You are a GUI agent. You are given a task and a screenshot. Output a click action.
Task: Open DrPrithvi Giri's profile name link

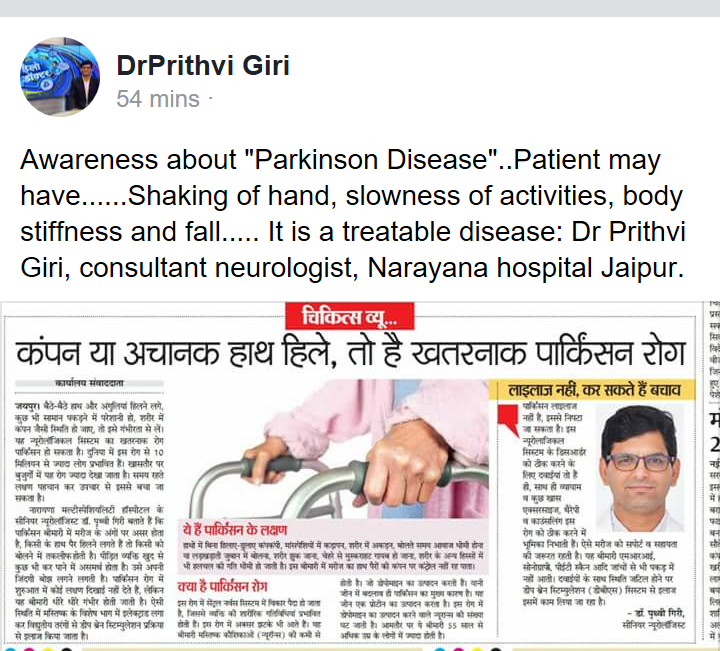203,66
